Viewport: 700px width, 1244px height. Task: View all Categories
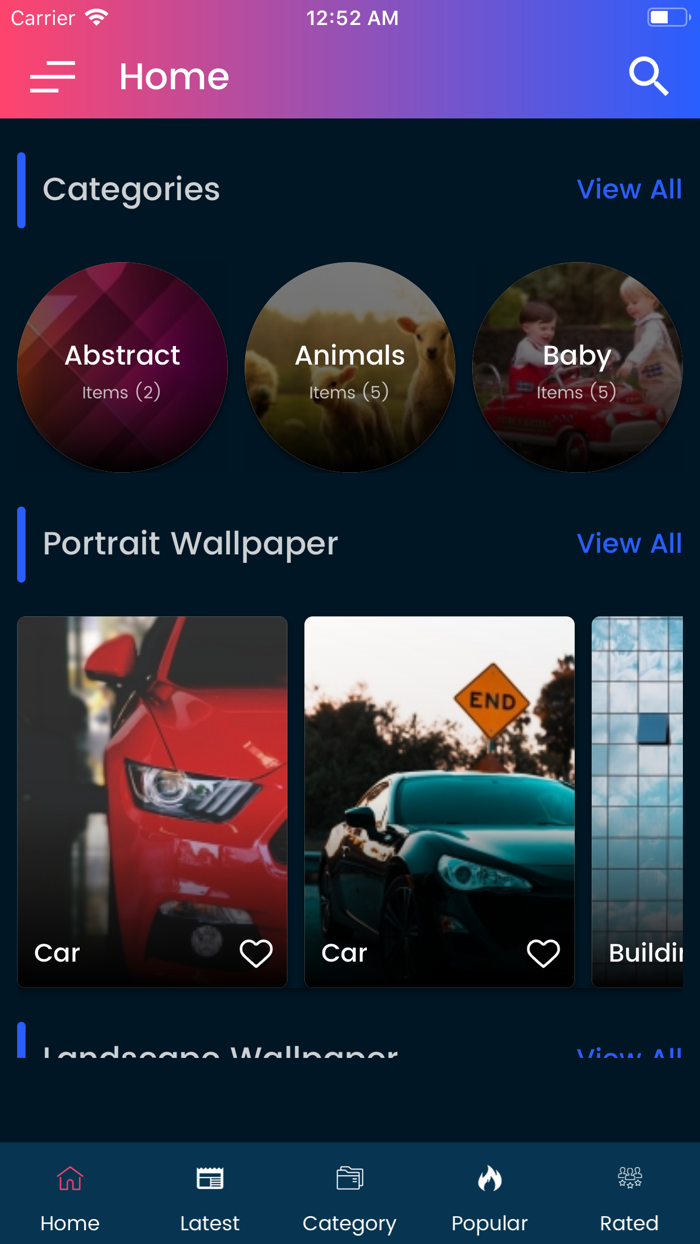point(629,189)
